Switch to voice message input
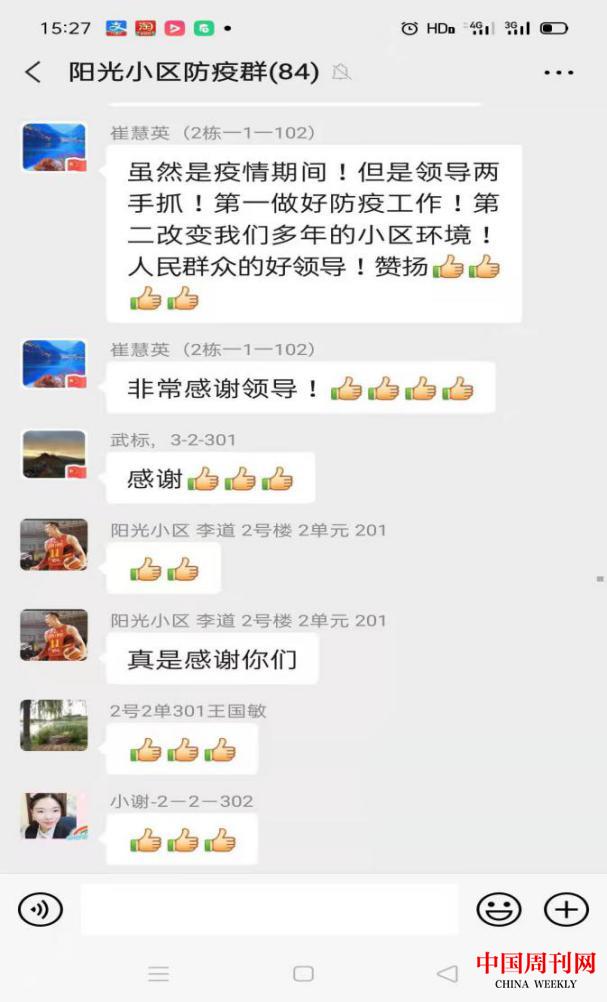The image size is (607, 1002). point(40,909)
